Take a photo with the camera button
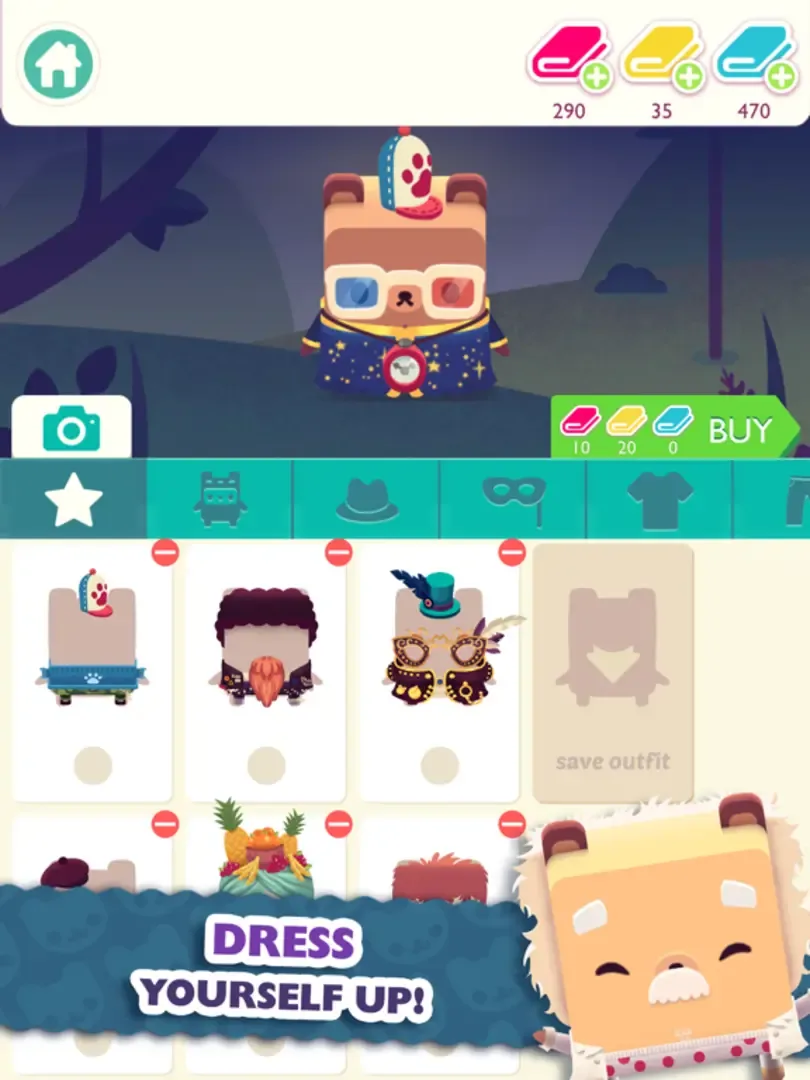This screenshot has height=1080, width=810. pos(71,430)
